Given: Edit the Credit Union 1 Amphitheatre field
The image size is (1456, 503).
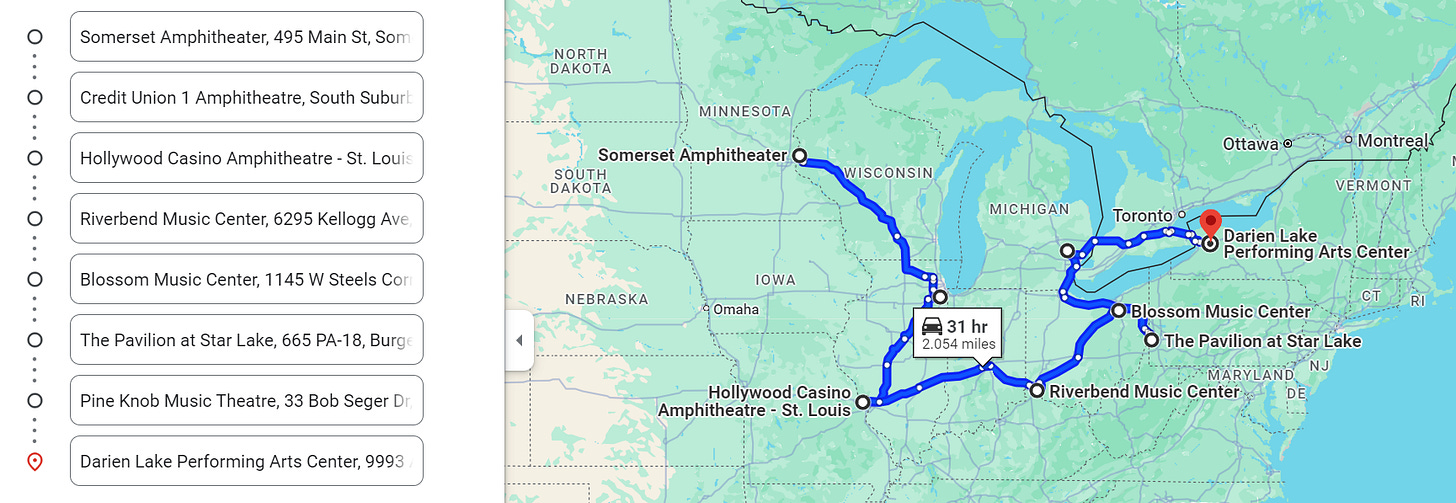Looking at the screenshot, I should click(x=246, y=97).
